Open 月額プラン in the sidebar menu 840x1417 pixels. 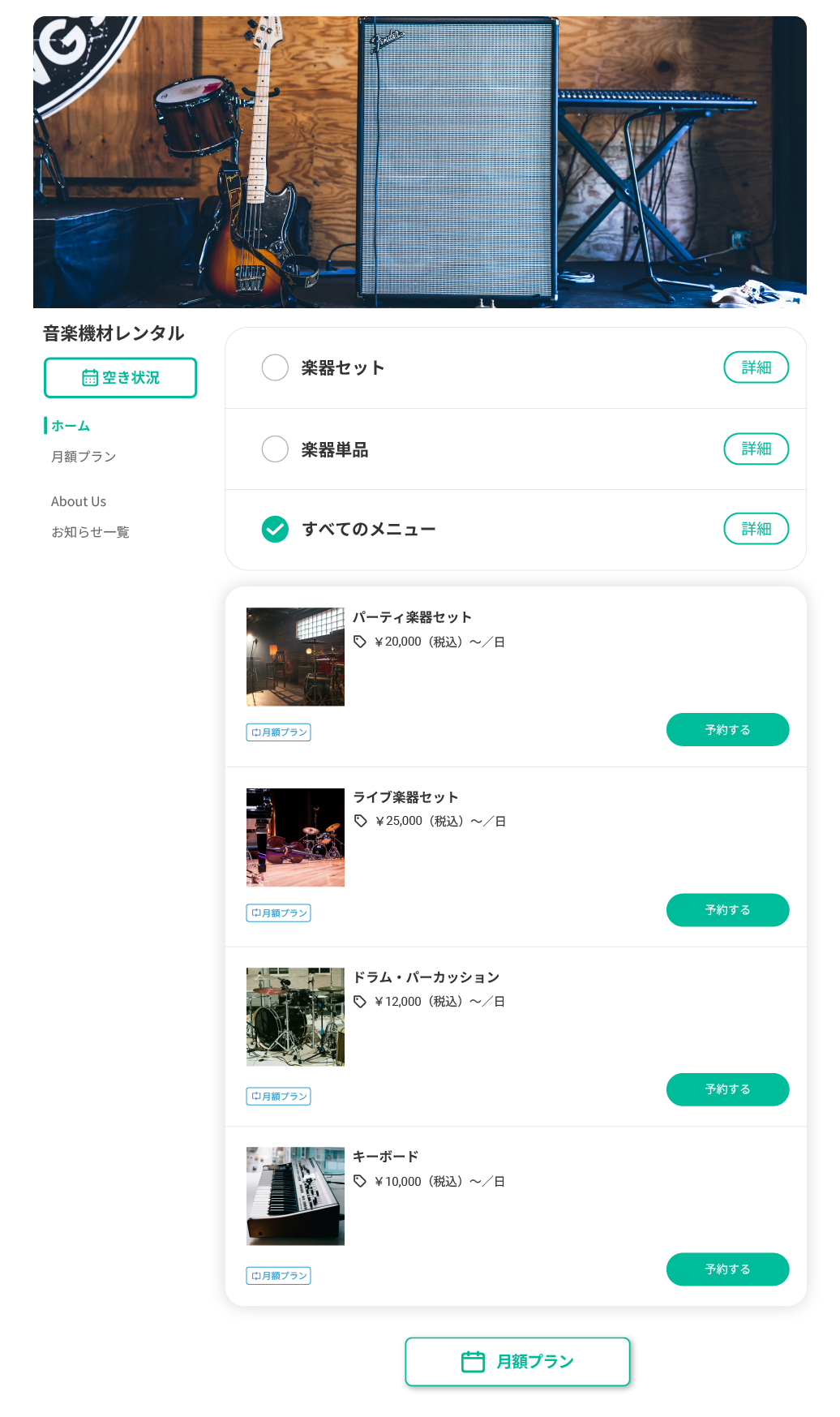[84, 457]
